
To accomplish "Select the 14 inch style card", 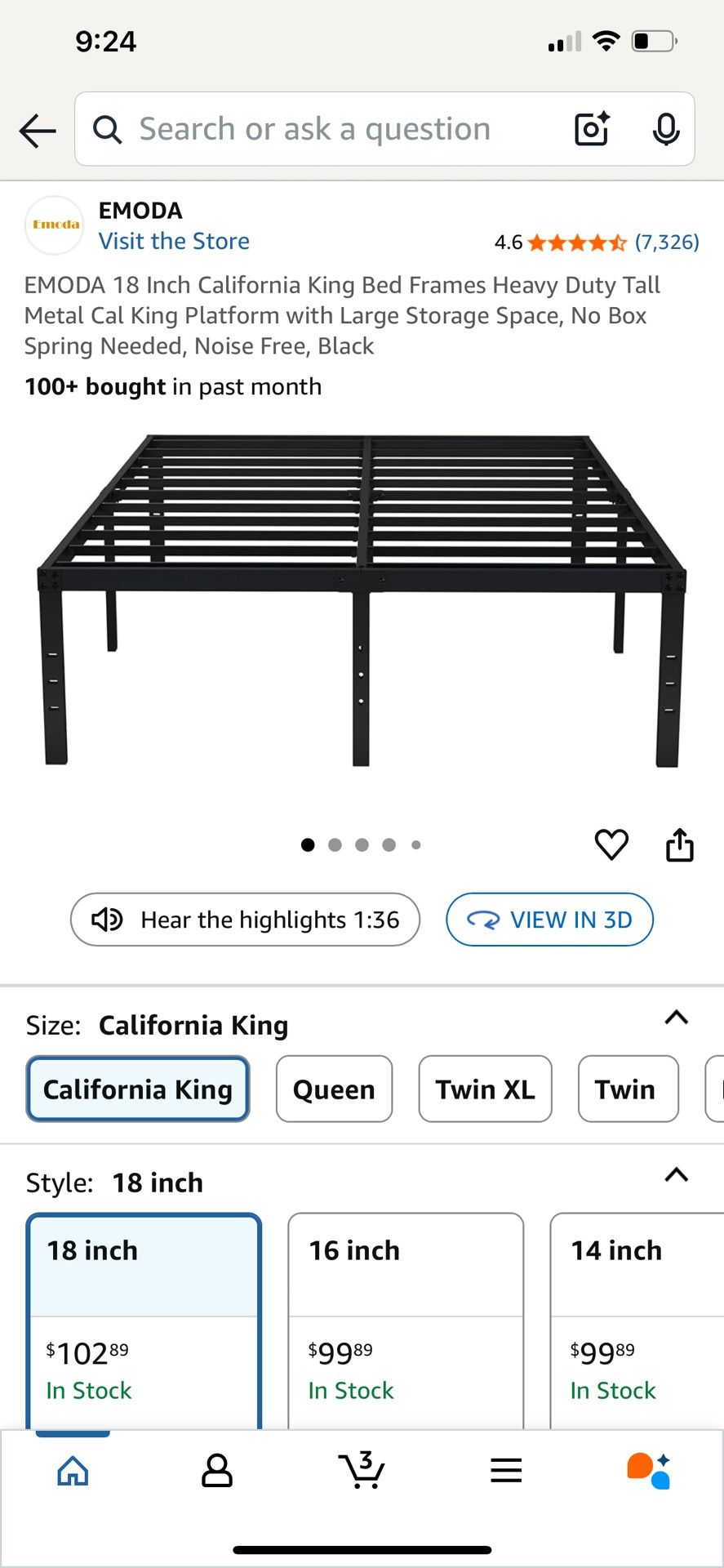I will coord(637,1321).
